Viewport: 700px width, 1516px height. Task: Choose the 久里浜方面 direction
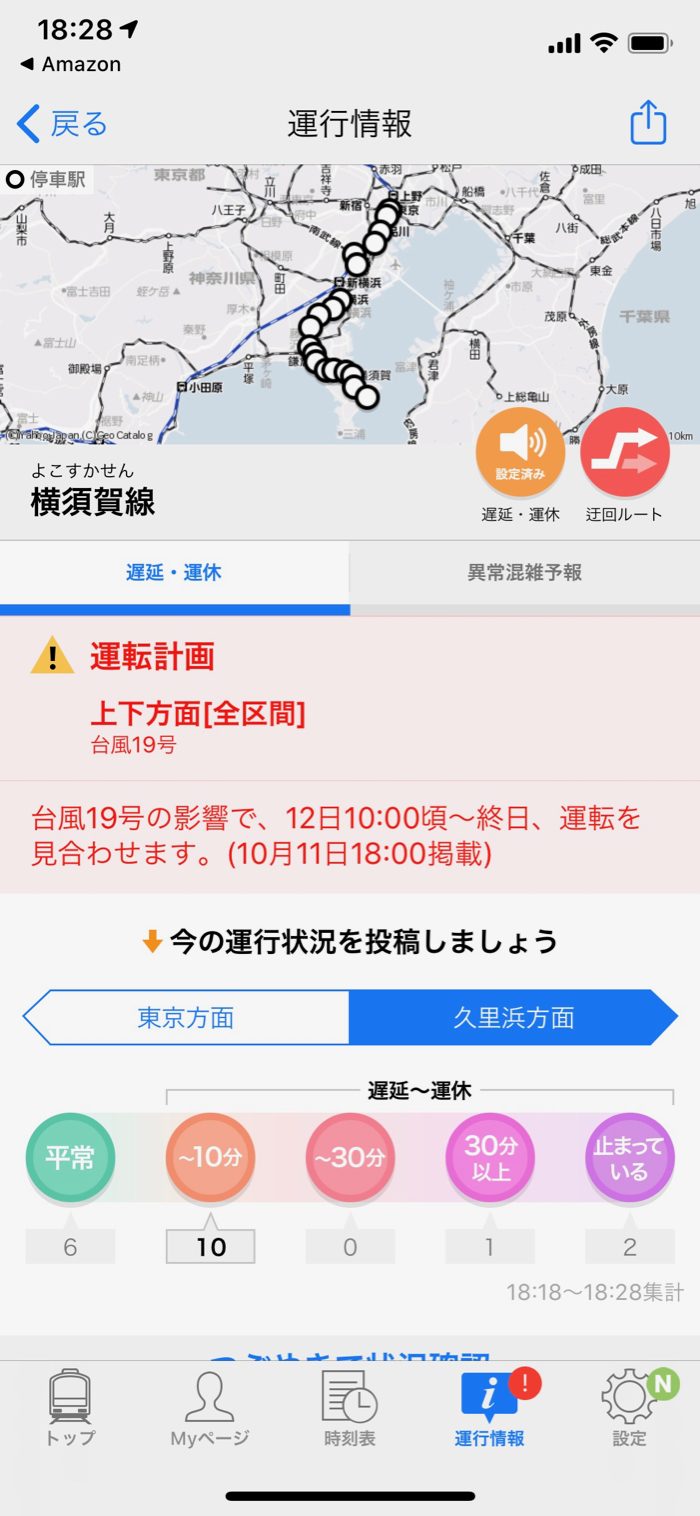click(x=512, y=1018)
